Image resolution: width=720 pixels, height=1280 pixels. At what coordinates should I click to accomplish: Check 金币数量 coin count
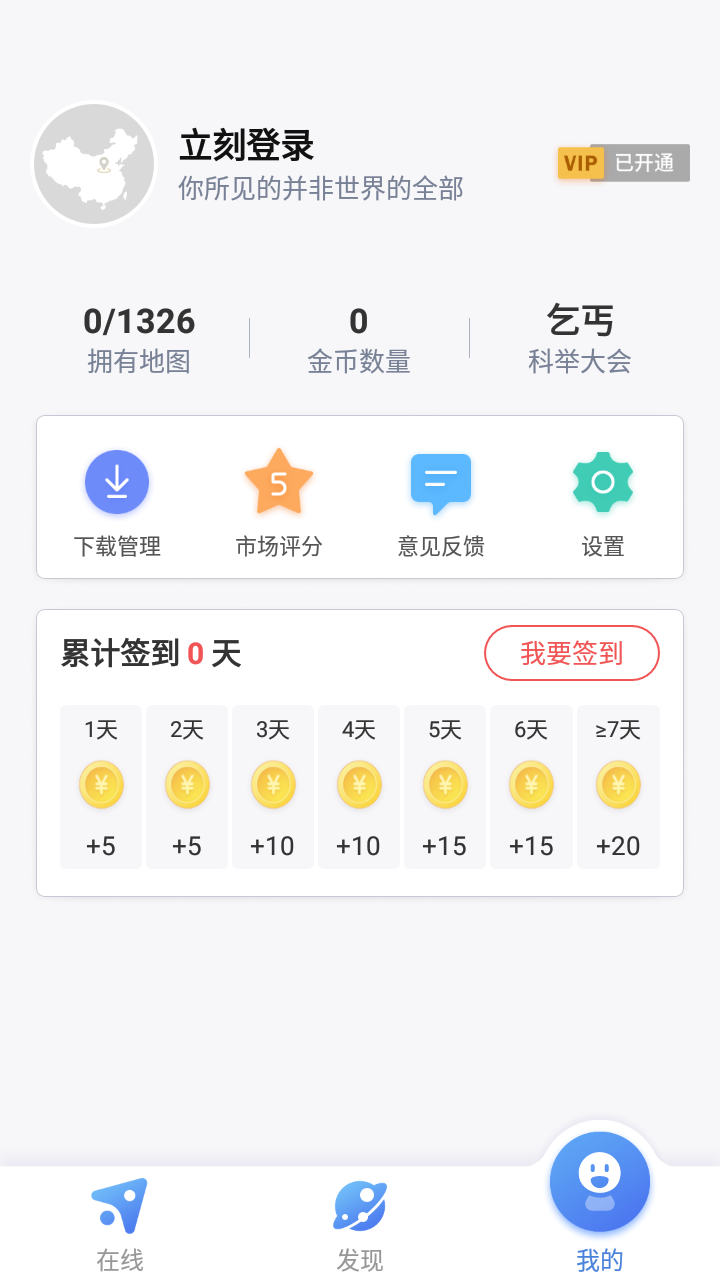coord(358,338)
